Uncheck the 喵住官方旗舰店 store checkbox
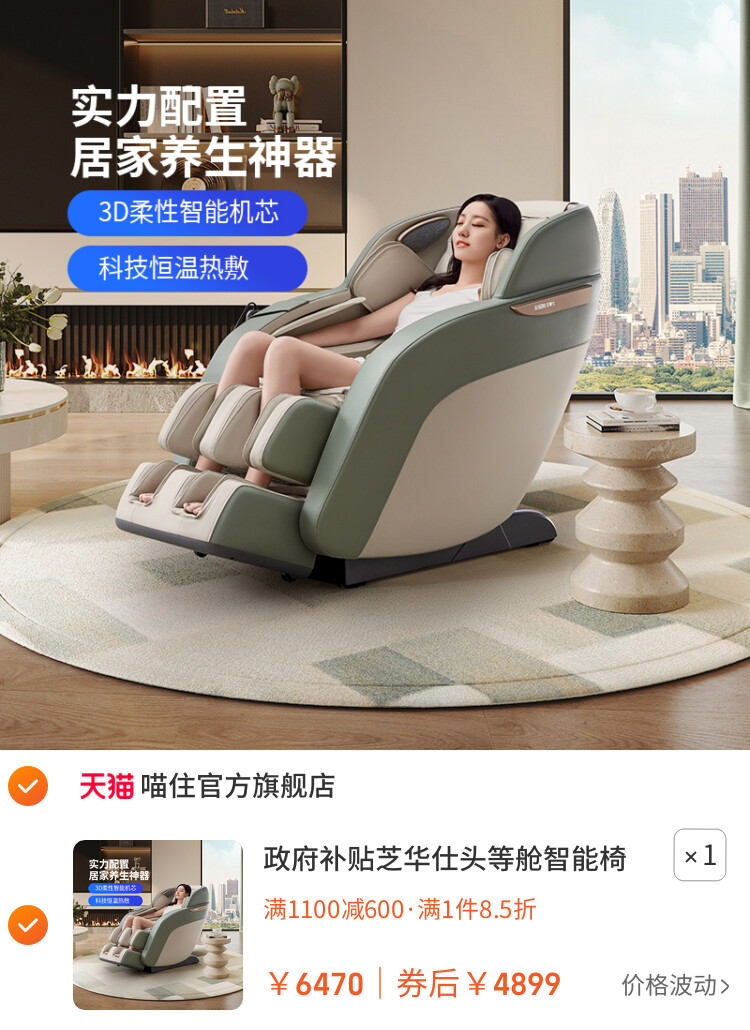This screenshot has height=1030, width=750. pos(28,786)
